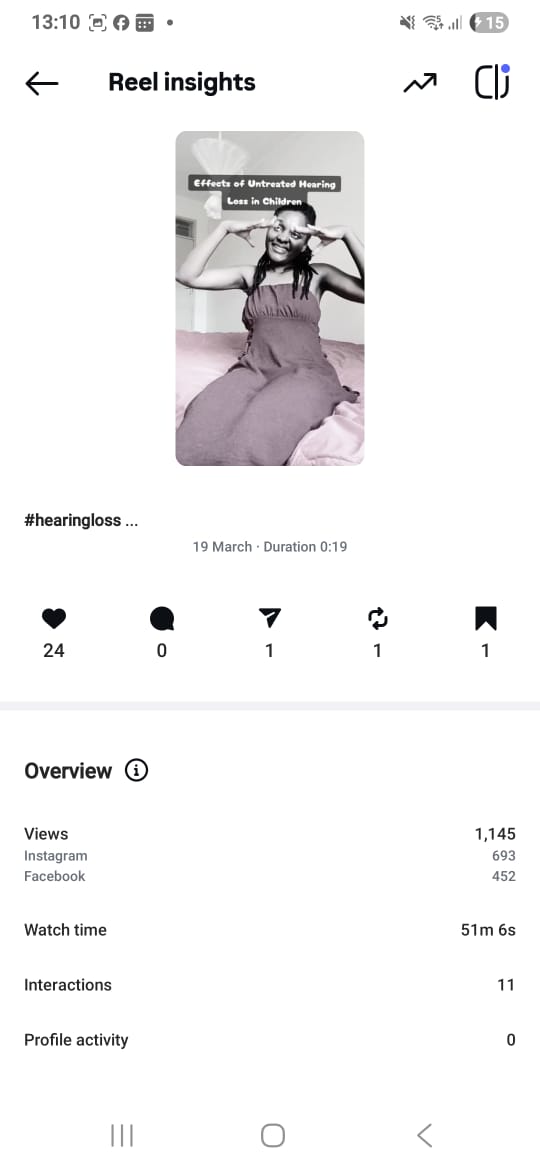Tap the system back button

(x=424, y=1136)
